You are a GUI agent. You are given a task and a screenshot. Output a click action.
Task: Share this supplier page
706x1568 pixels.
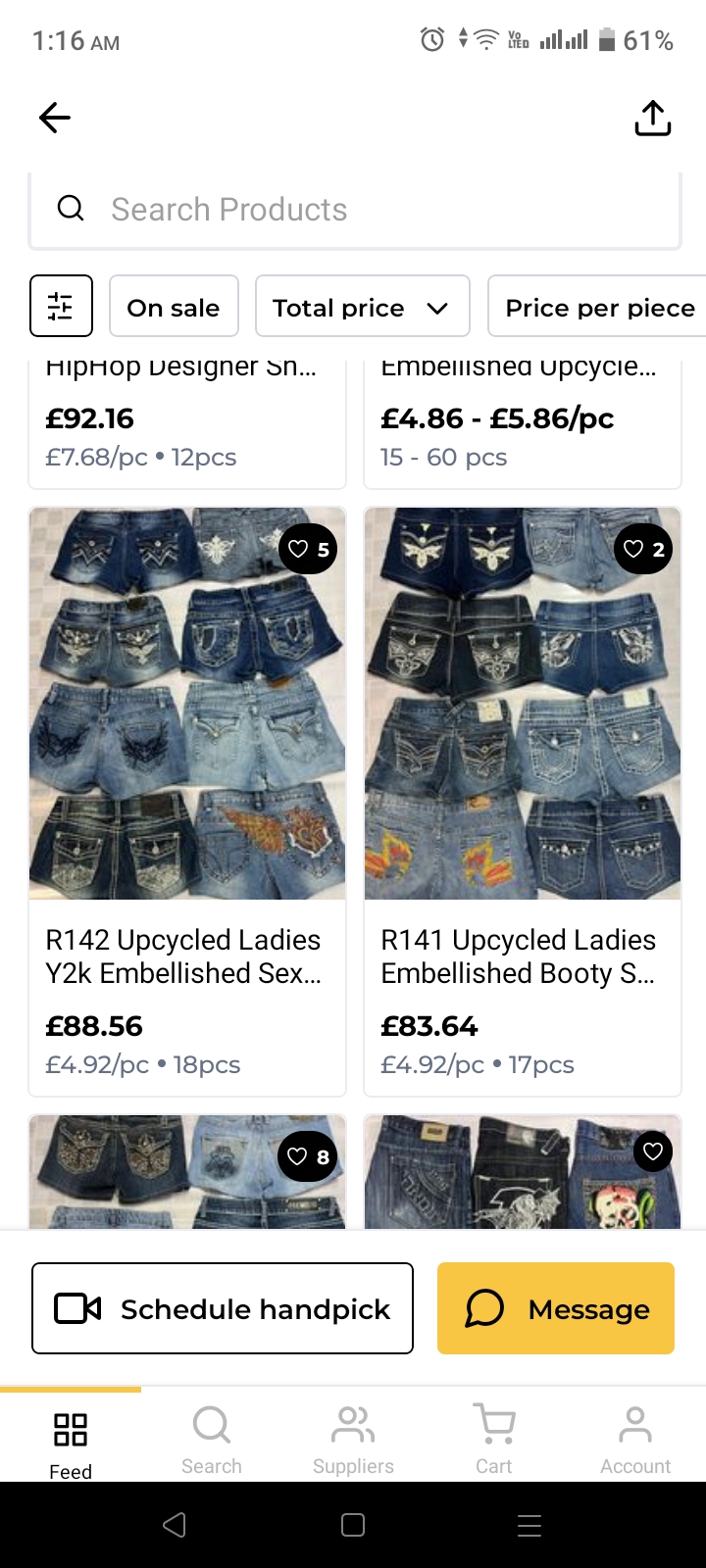[x=652, y=119]
